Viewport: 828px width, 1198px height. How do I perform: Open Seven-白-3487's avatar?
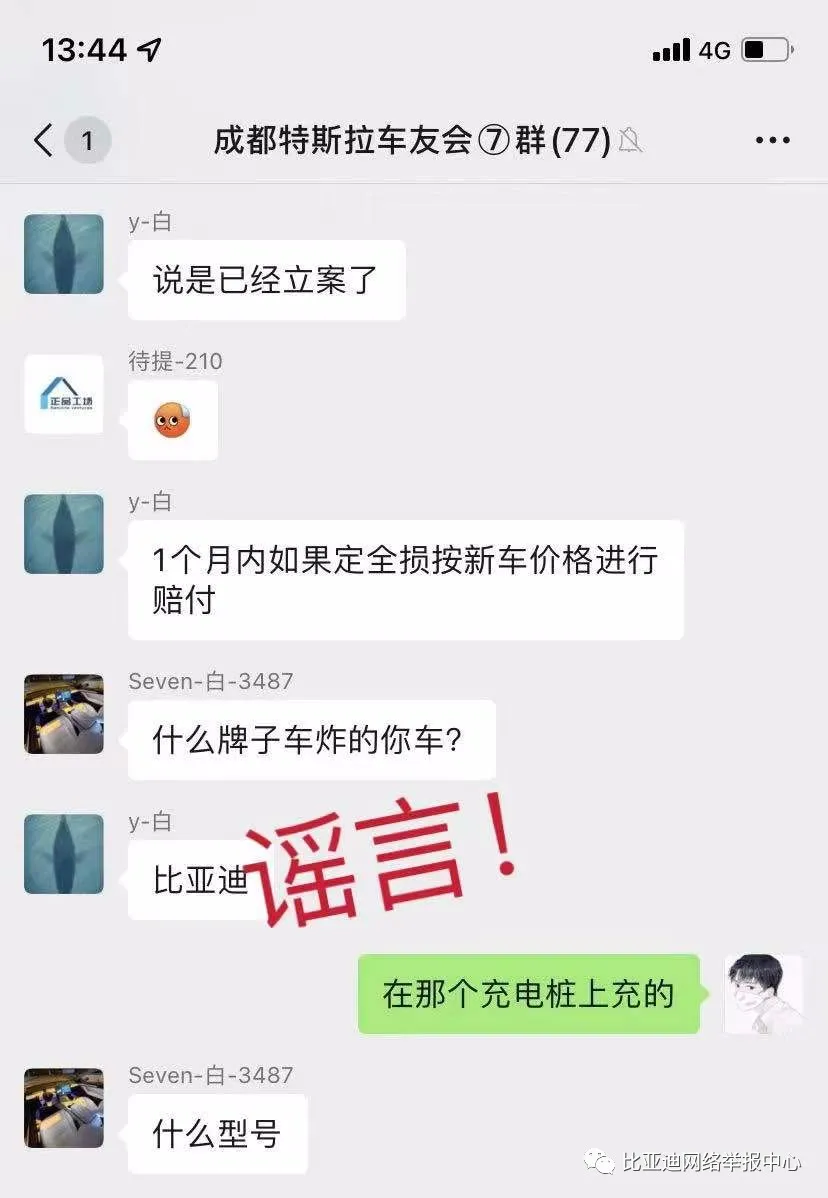63,714
